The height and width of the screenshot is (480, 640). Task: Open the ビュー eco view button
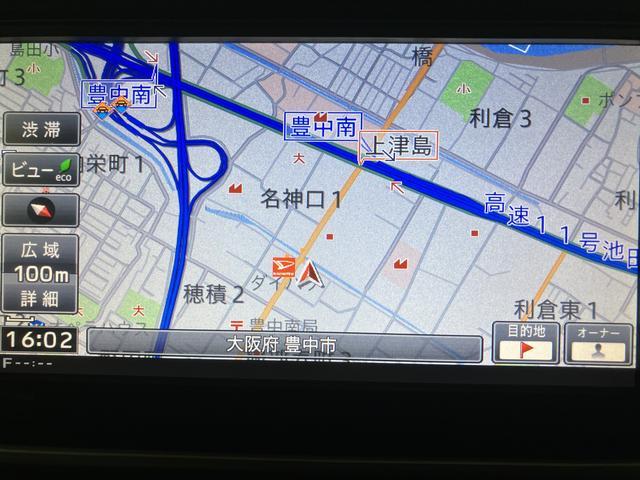click(x=40, y=168)
